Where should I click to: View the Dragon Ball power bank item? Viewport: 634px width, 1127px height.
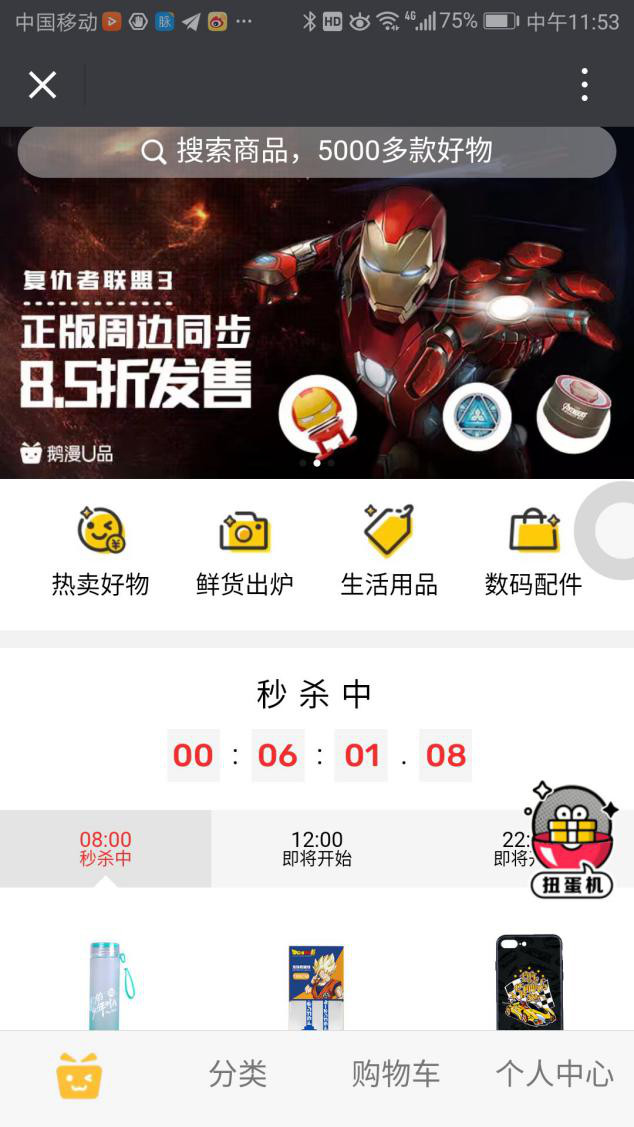[316, 985]
